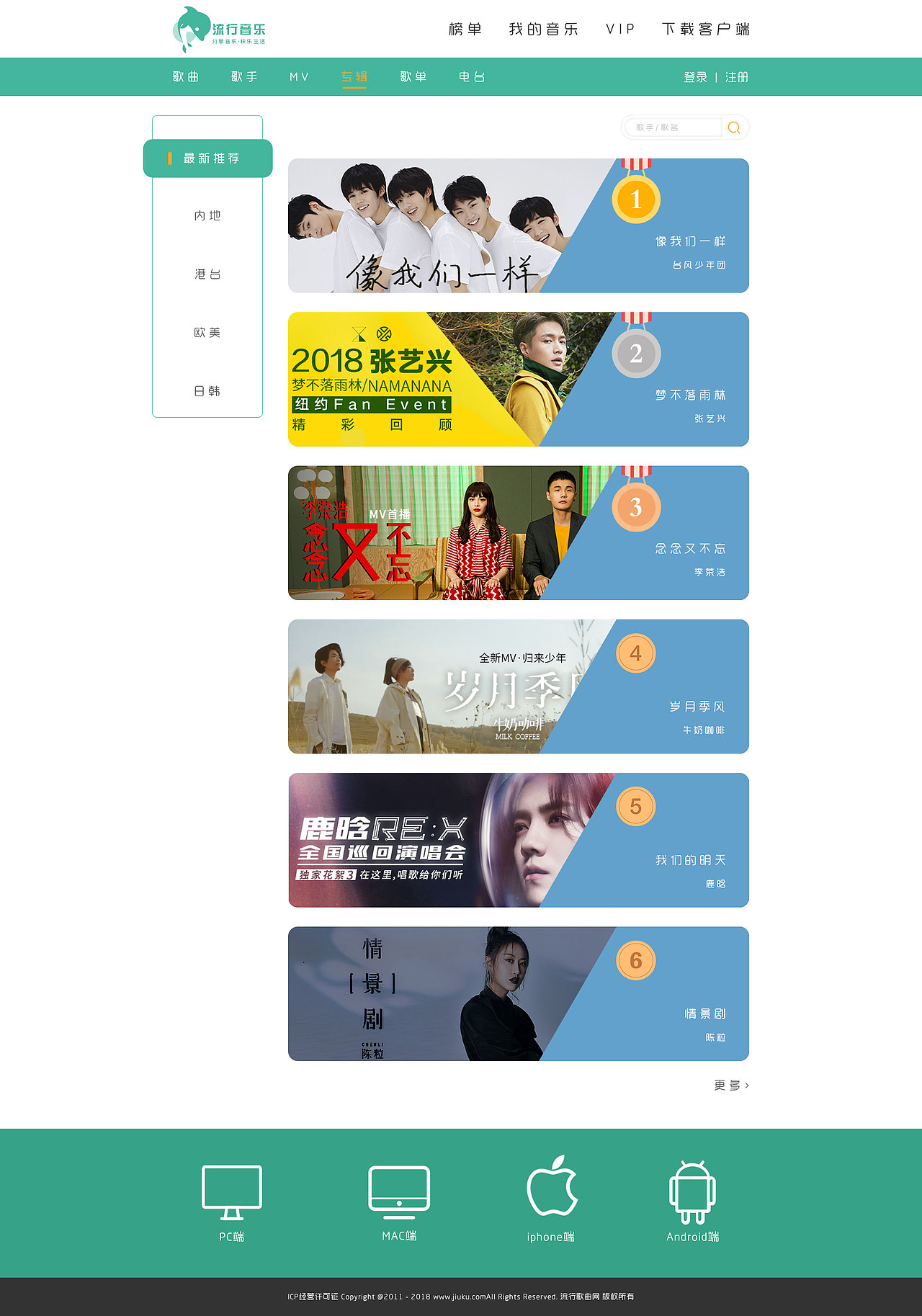Switch to the MV tab
The width and height of the screenshot is (922, 1316).
click(x=299, y=77)
